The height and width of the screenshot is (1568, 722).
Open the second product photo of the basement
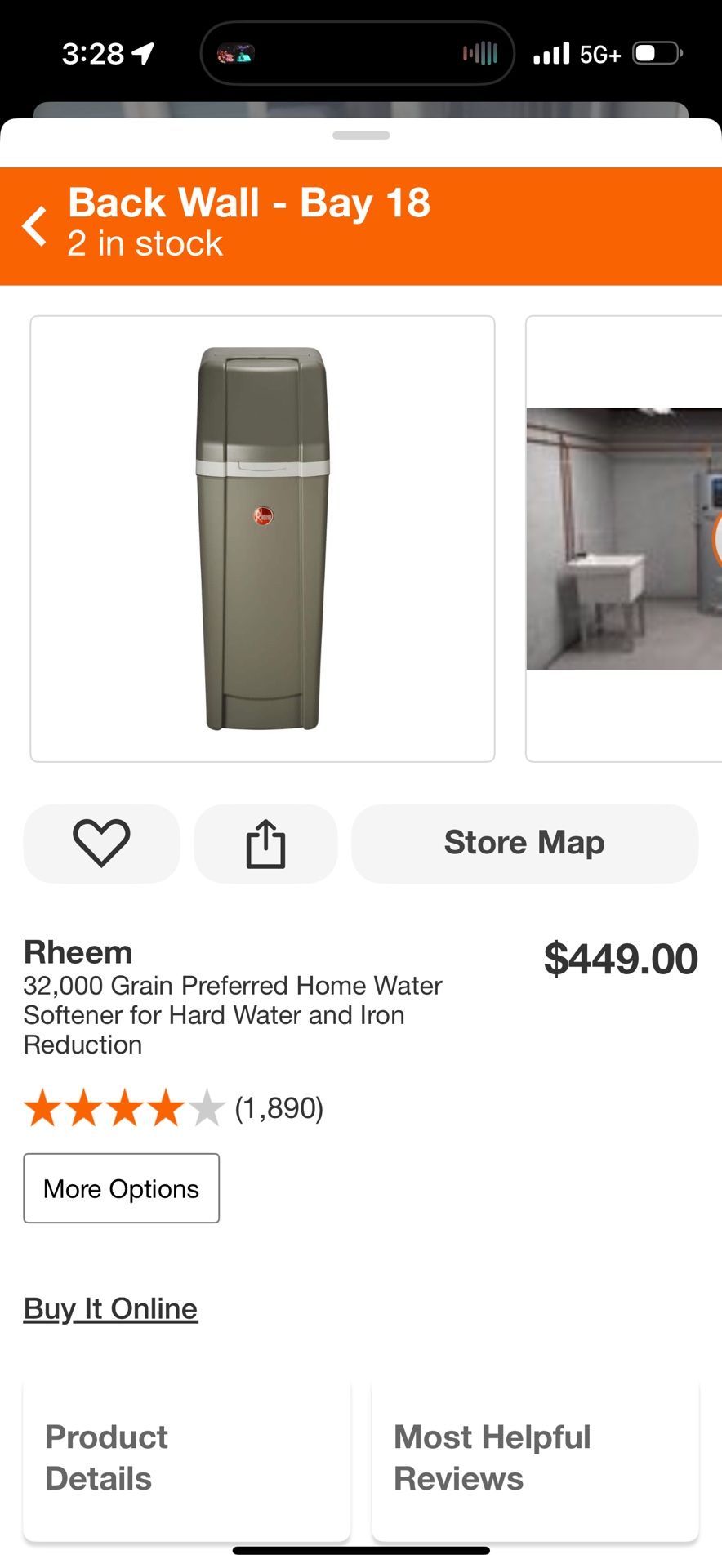point(624,539)
